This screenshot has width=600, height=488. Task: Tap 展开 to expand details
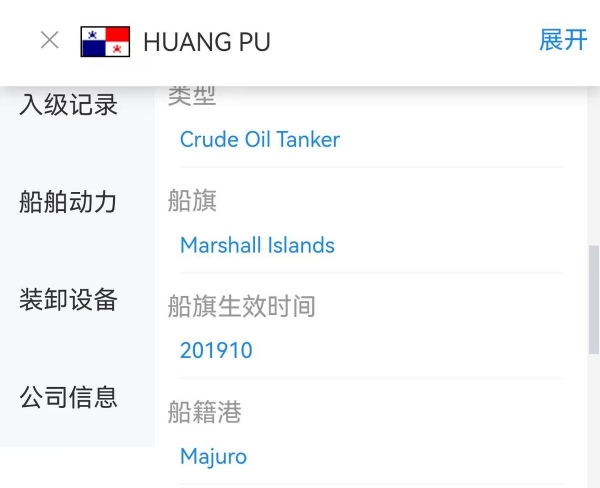pos(563,40)
